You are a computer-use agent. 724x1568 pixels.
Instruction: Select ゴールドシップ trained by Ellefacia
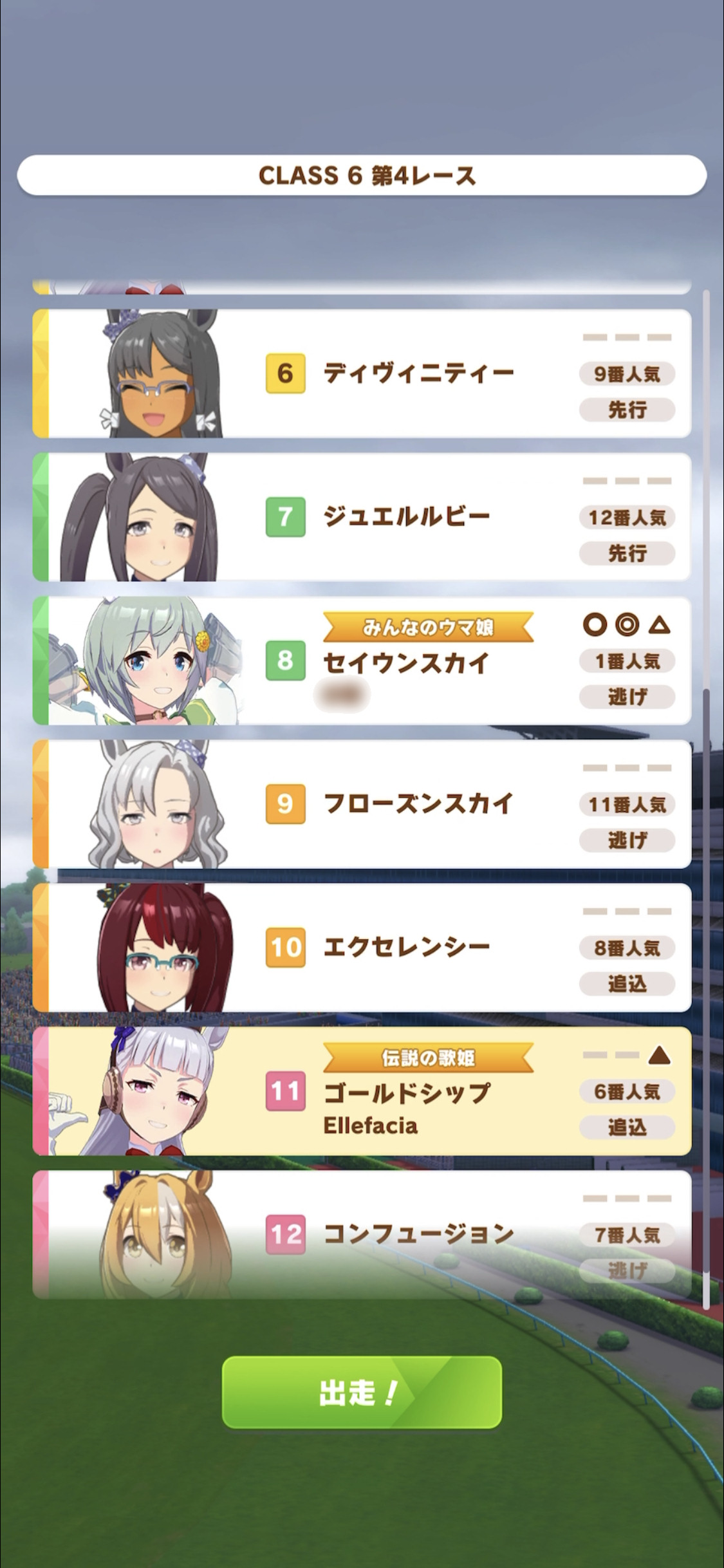362,1091
